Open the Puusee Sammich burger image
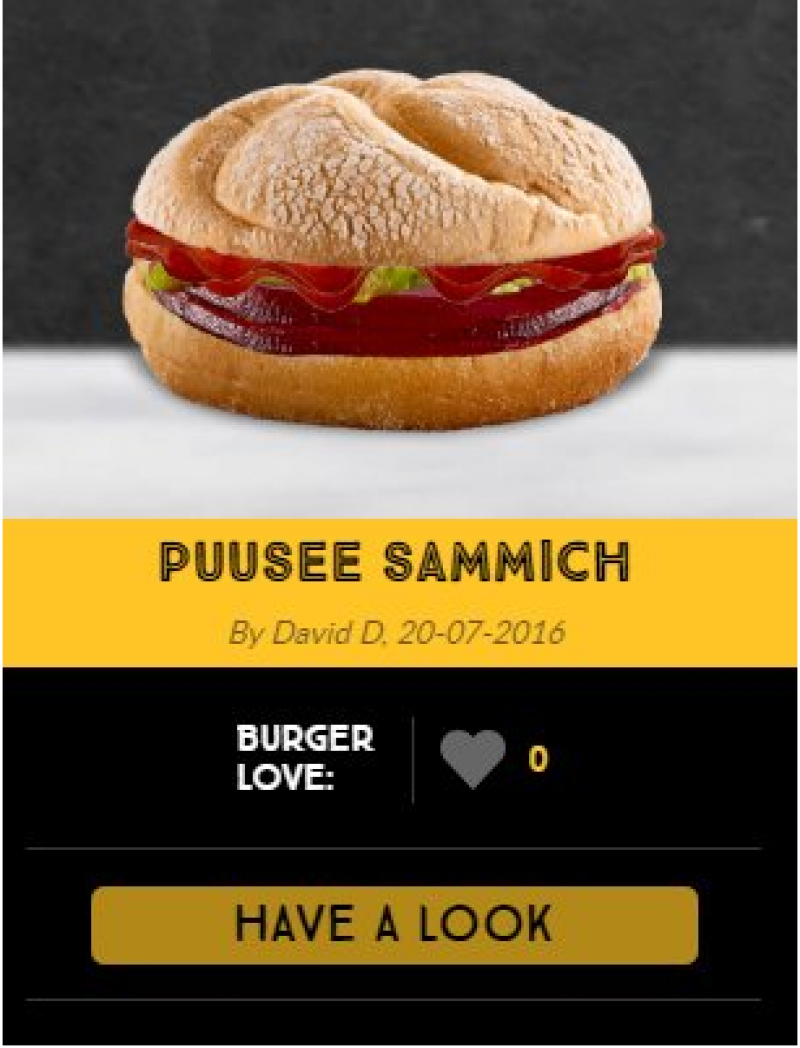This screenshot has height=1048, width=800. 393,250
